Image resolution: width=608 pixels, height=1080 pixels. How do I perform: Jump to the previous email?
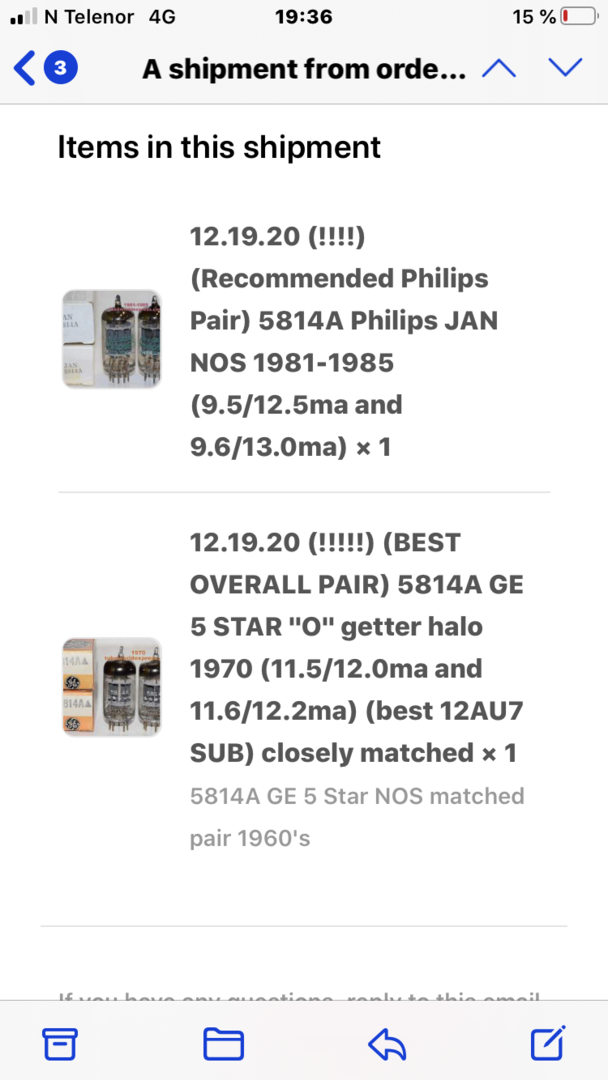coord(499,68)
